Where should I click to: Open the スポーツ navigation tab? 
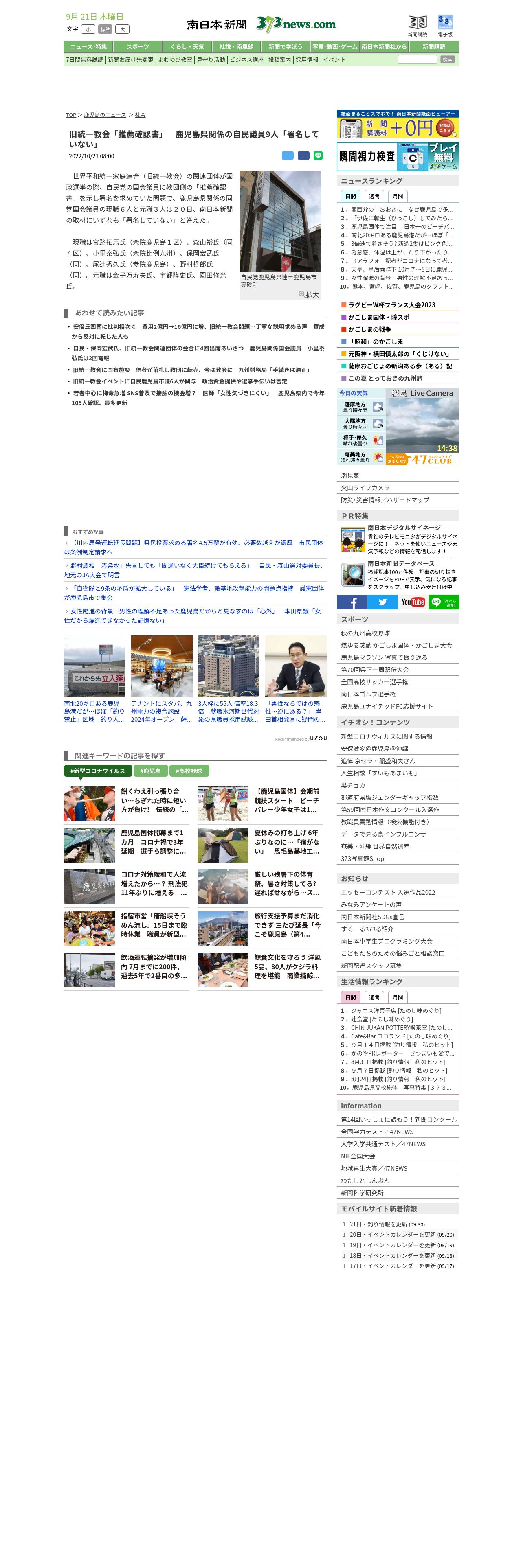[x=138, y=47]
